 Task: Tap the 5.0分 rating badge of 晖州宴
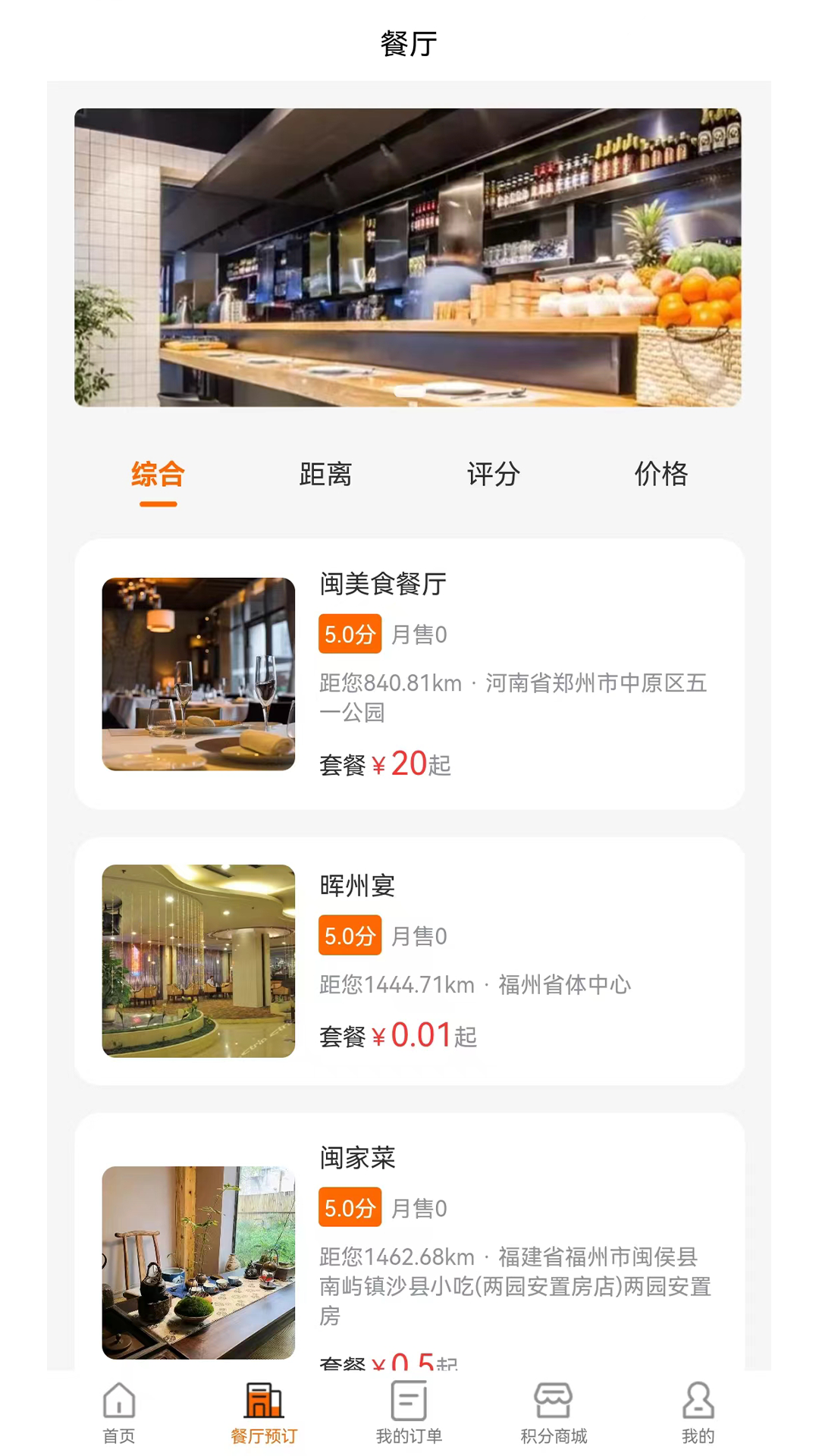point(349,935)
